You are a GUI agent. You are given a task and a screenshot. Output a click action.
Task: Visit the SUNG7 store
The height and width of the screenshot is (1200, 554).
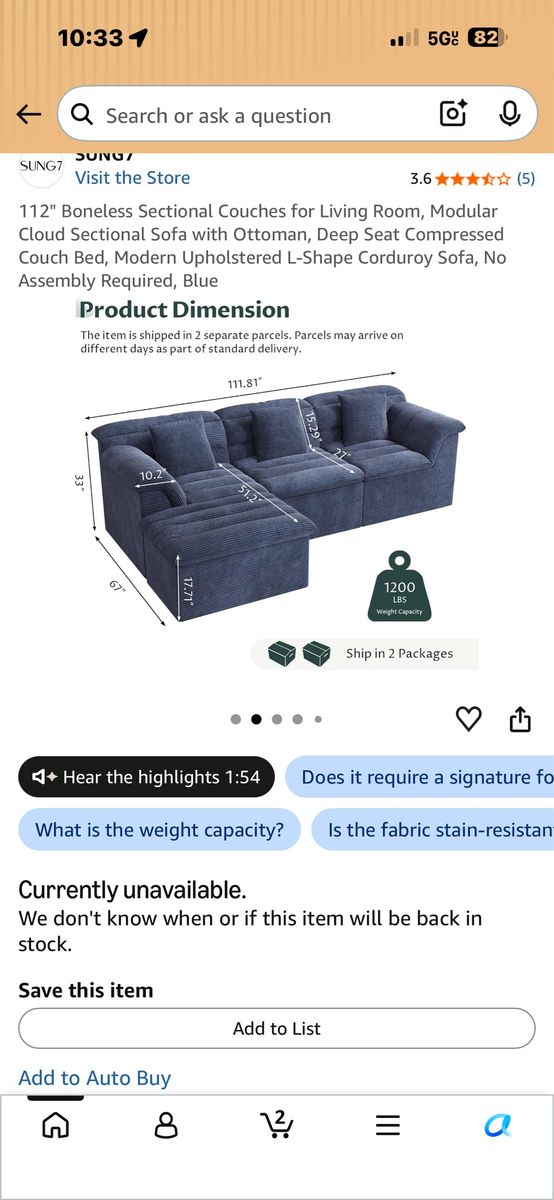pyautogui.click(x=132, y=178)
